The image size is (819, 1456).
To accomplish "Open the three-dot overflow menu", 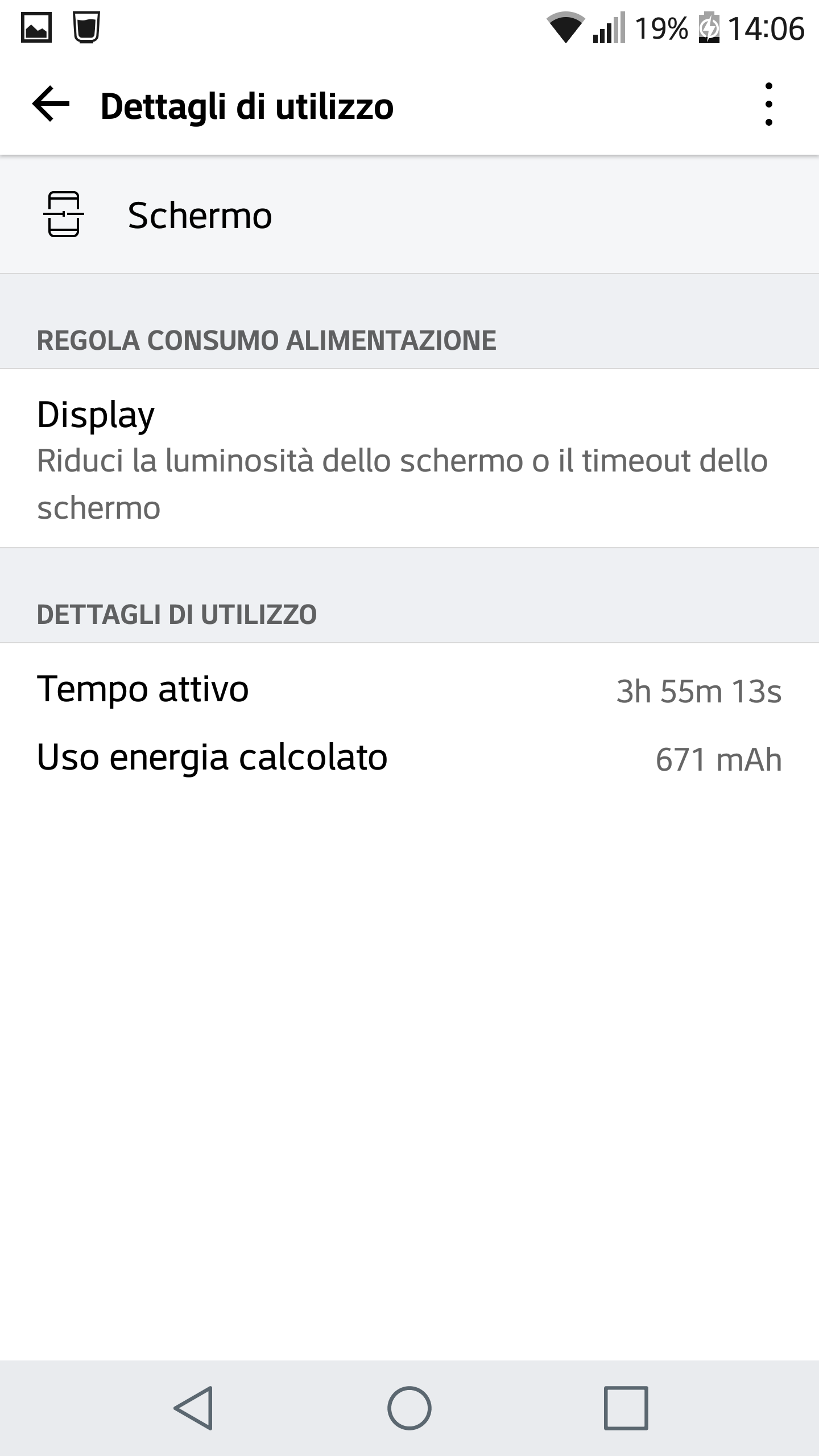I will (x=769, y=104).
